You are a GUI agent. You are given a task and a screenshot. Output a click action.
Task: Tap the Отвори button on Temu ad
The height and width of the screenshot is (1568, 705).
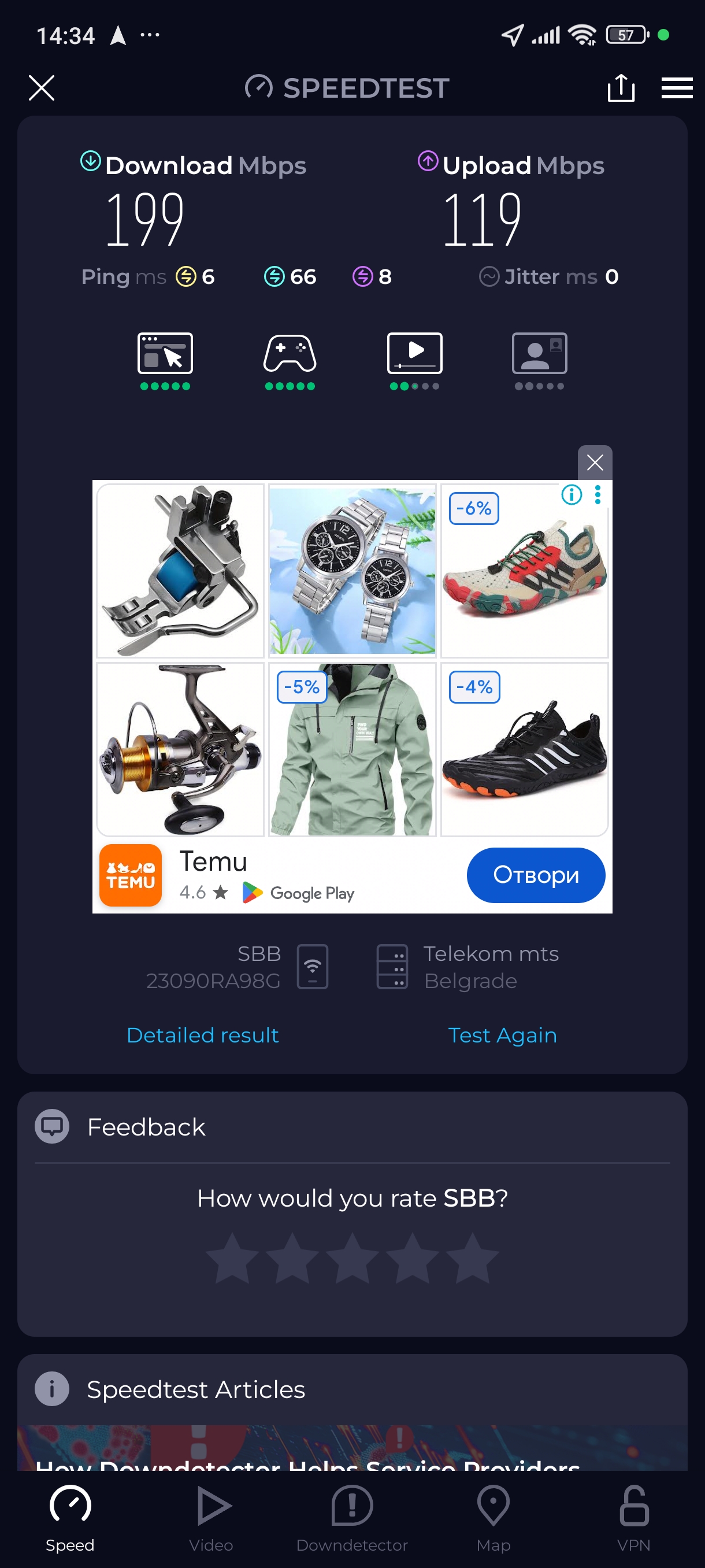click(x=535, y=875)
